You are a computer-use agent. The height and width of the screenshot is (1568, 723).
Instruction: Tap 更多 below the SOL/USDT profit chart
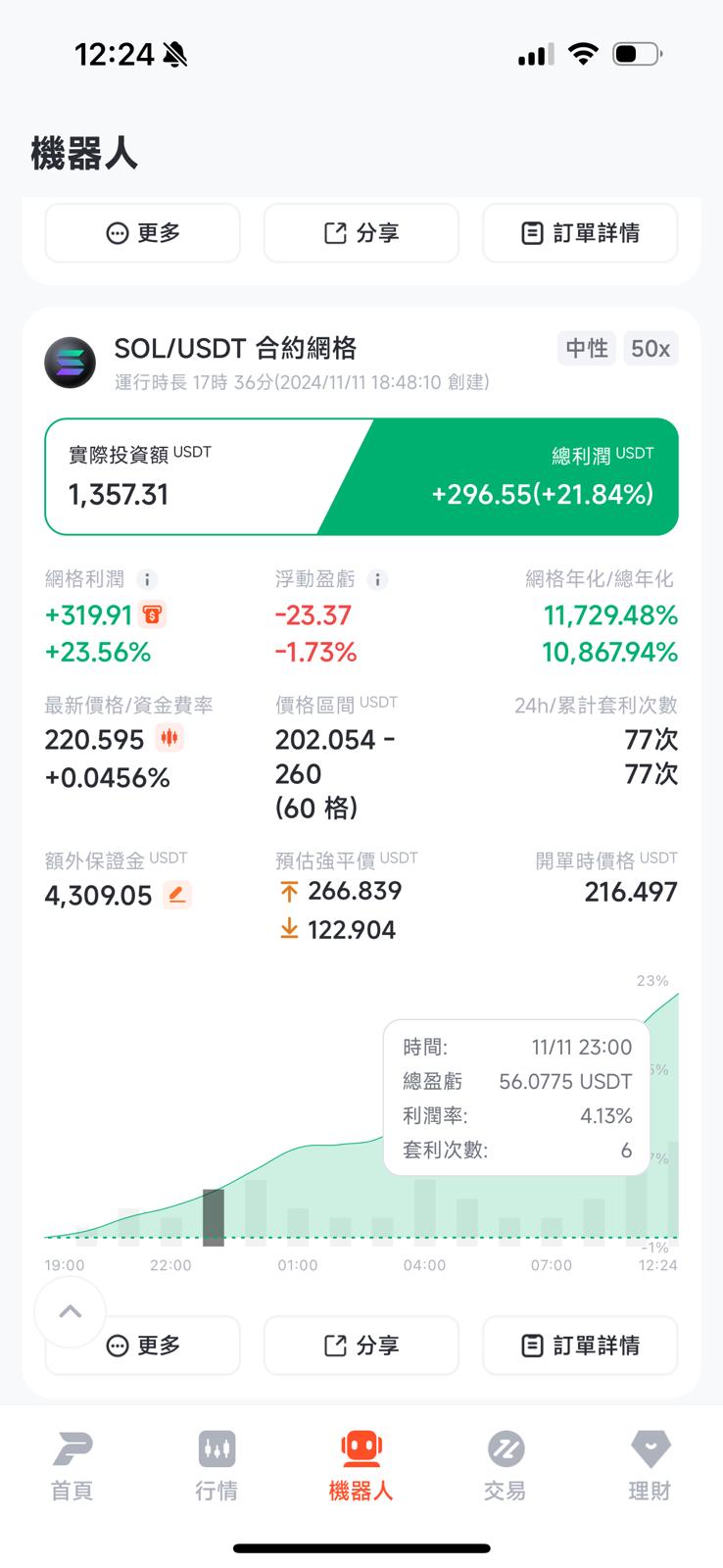(143, 1346)
